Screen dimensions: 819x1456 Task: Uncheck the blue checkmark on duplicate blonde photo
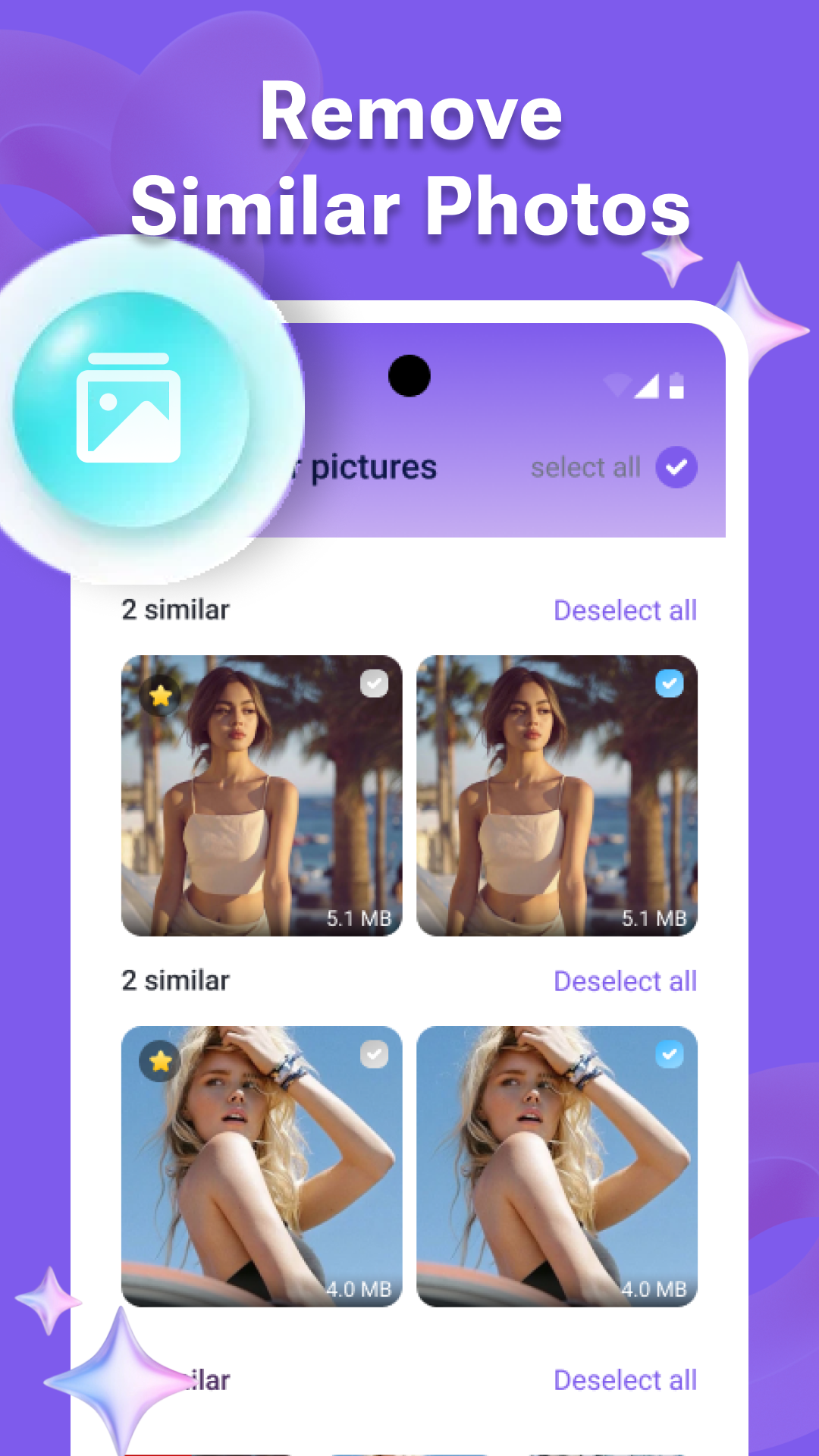[x=668, y=1053]
